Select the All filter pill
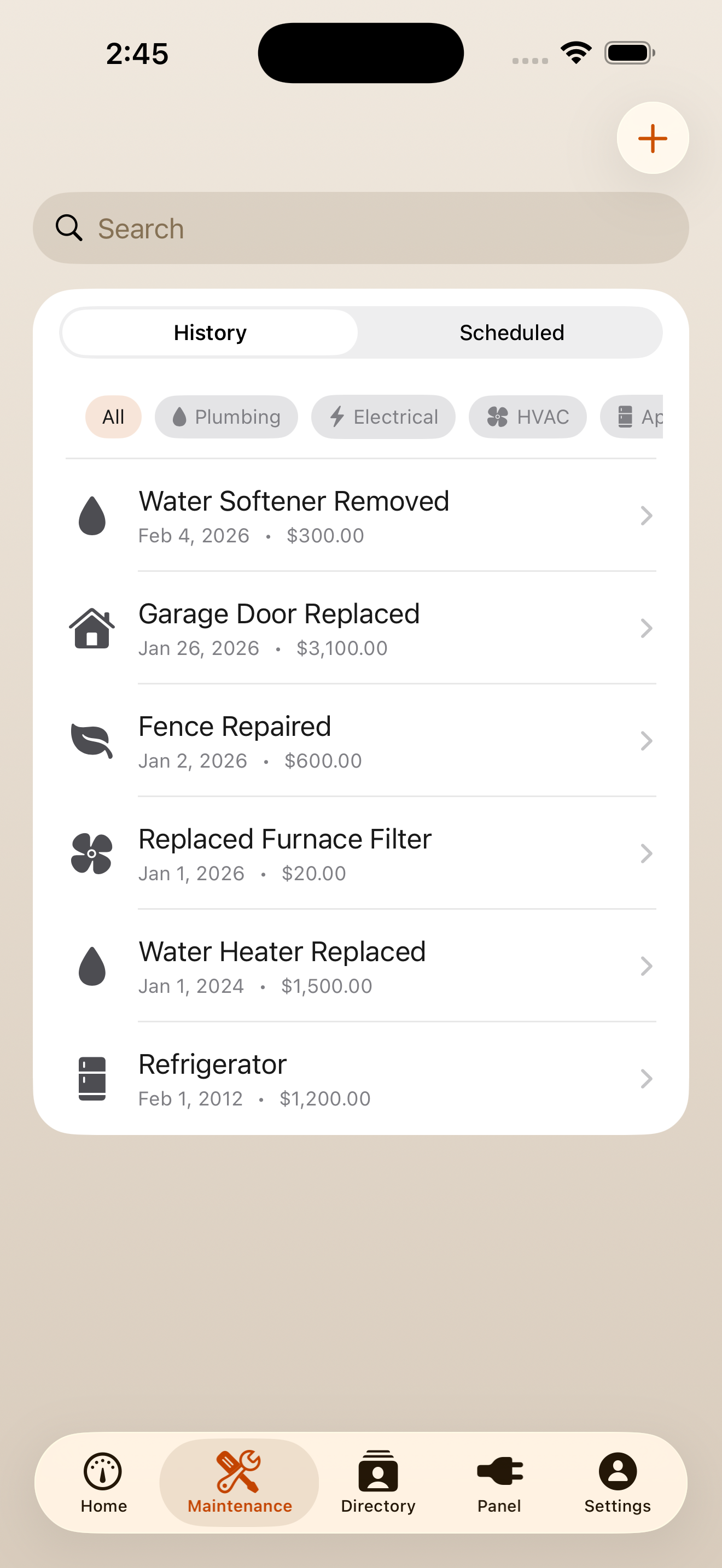This screenshot has height=1568, width=722. 113,417
